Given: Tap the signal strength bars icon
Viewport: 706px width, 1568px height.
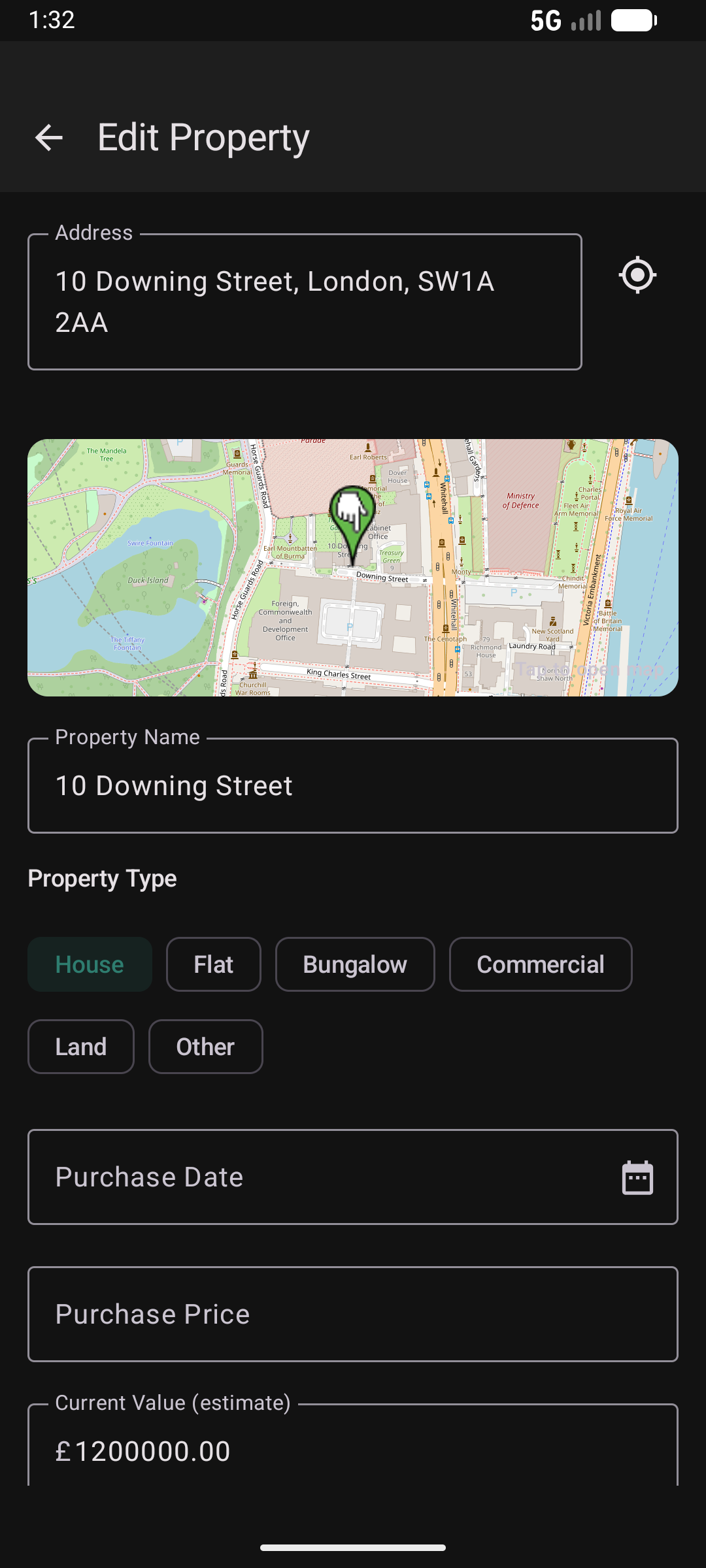Looking at the screenshot, I should (586, 22).
